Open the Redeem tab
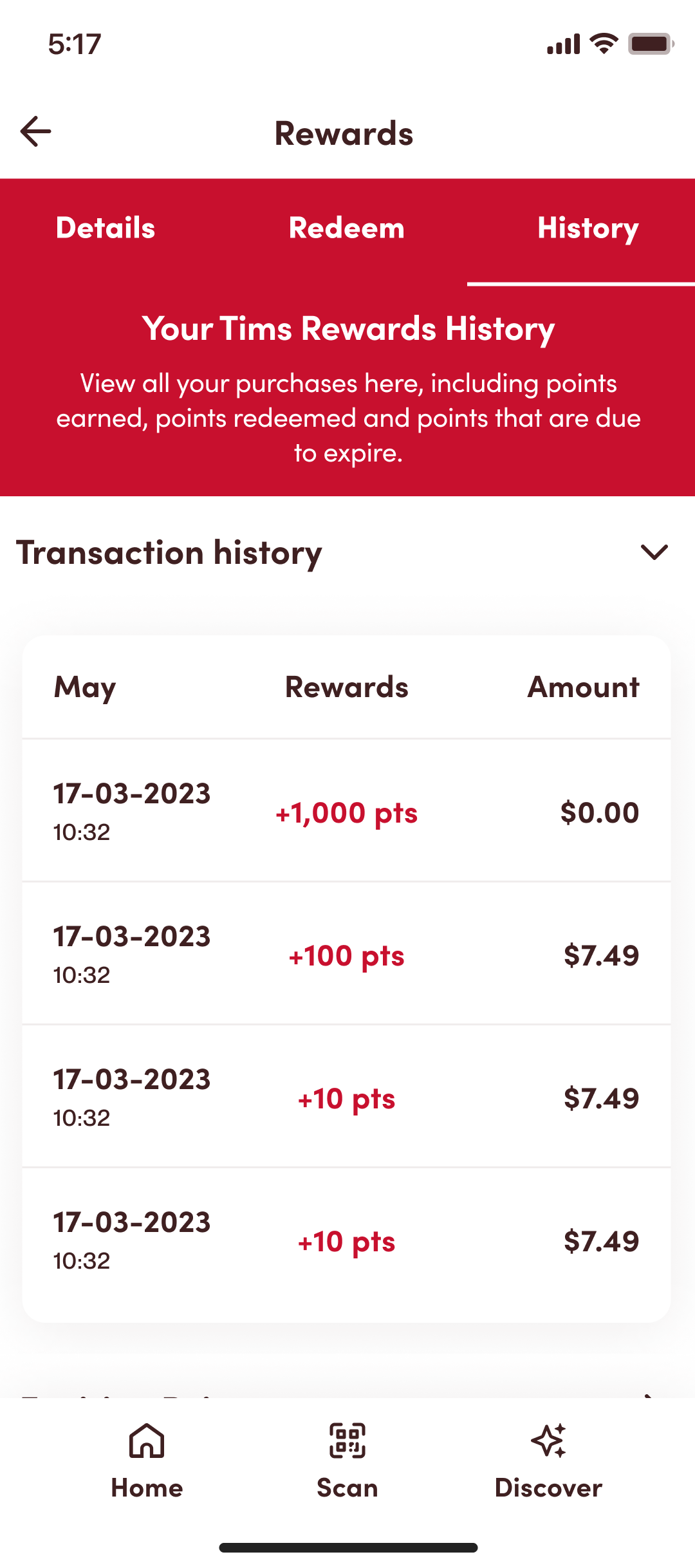Viewport: 695px width, 1568px height. [347, 229]
